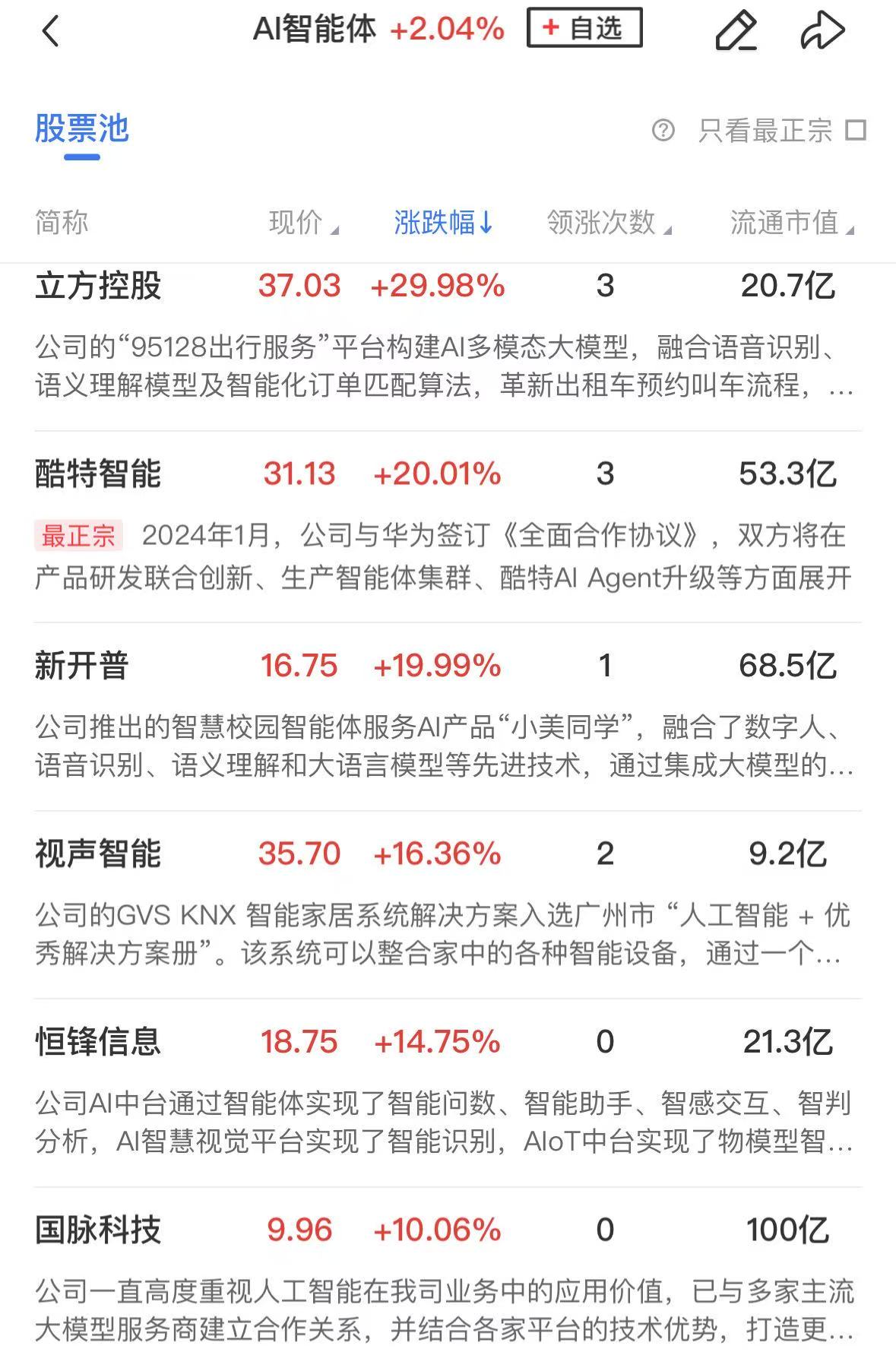Open help icon beside 只看最正宗
The height and width of the screenshot is (1371, 896).
[663, 131]
